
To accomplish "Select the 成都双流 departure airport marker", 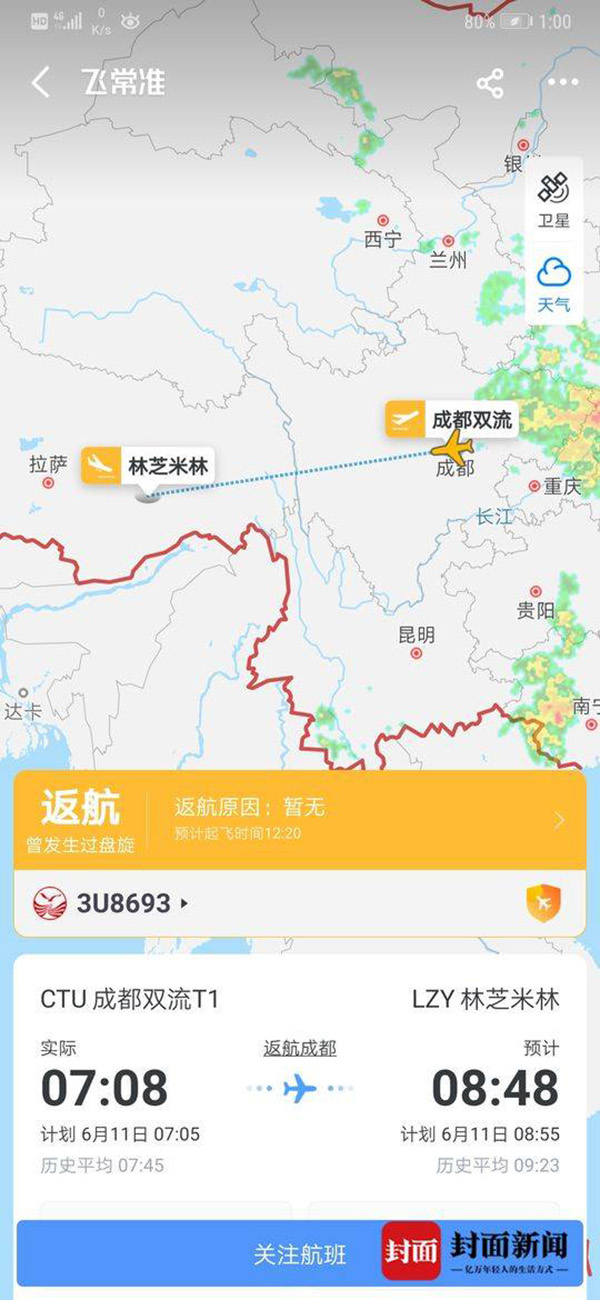I will (x=452, y=419).
